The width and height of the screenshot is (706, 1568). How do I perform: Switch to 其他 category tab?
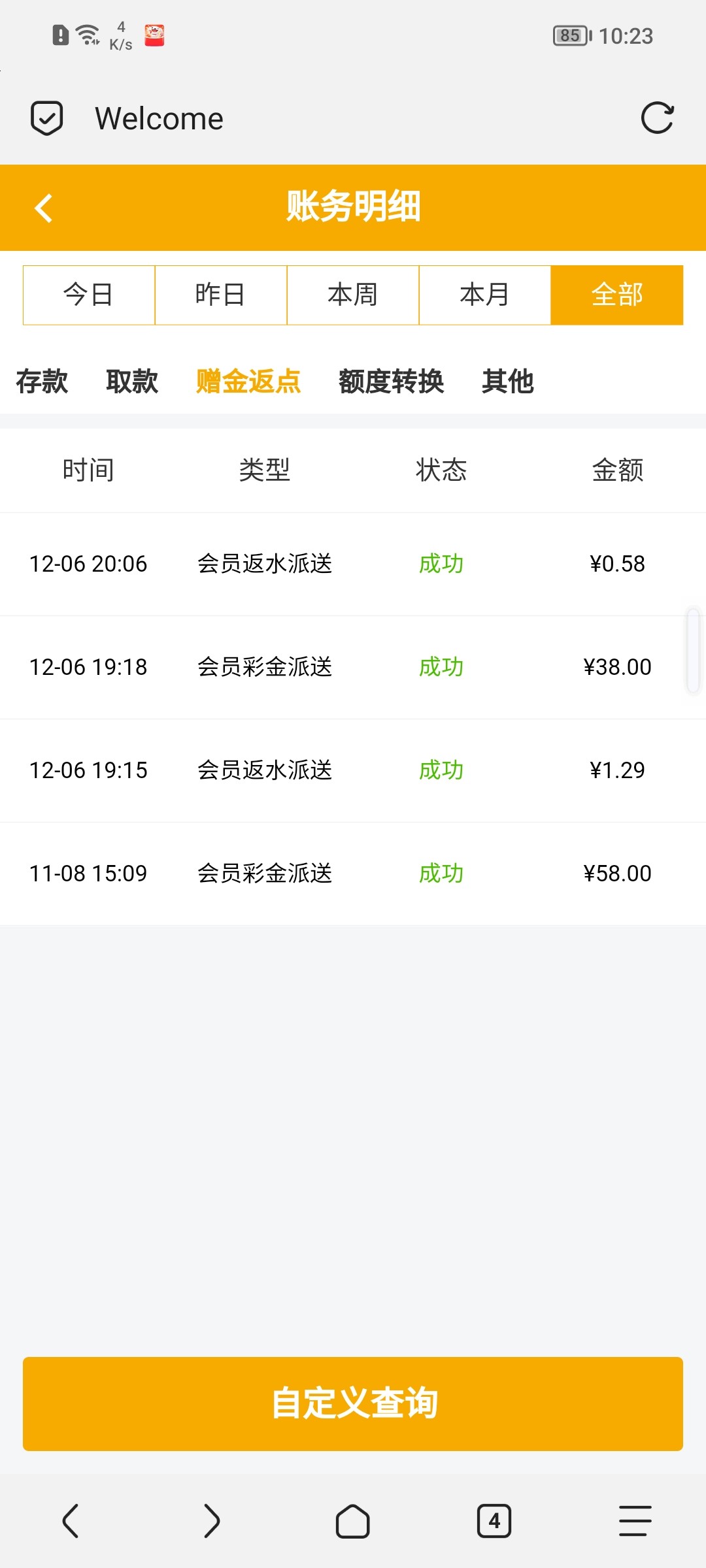(x=508, y=381)
